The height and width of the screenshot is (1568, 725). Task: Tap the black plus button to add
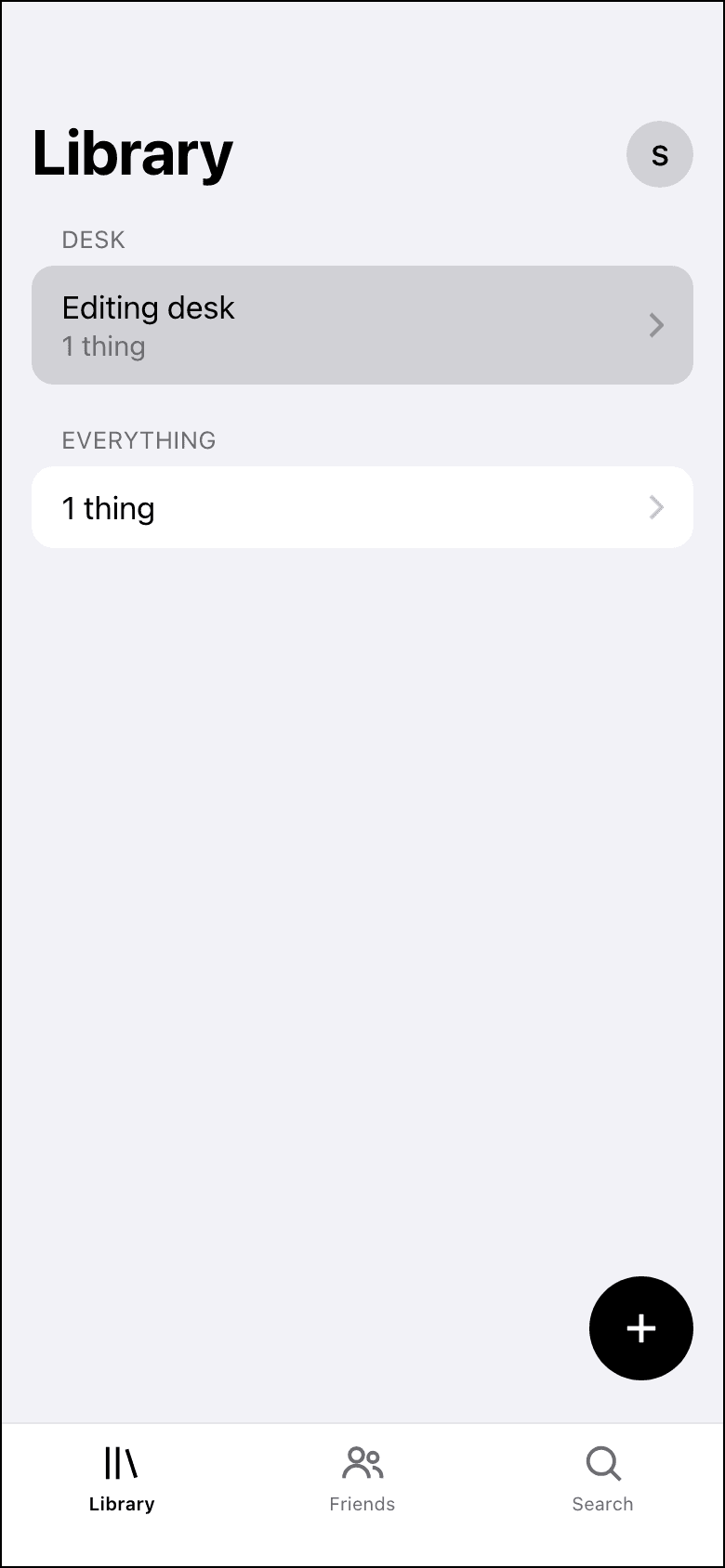tap(641, 1328)
